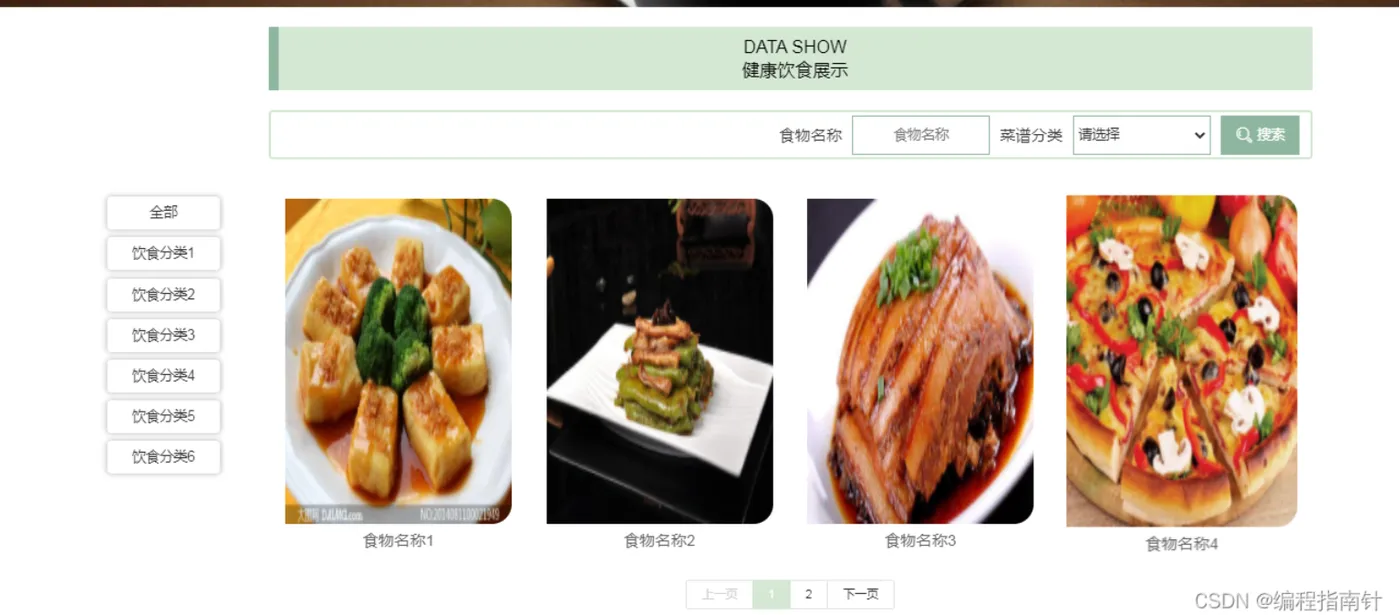Filter by 饮食分类1
1400x615 pixels.
pos(163,253)
